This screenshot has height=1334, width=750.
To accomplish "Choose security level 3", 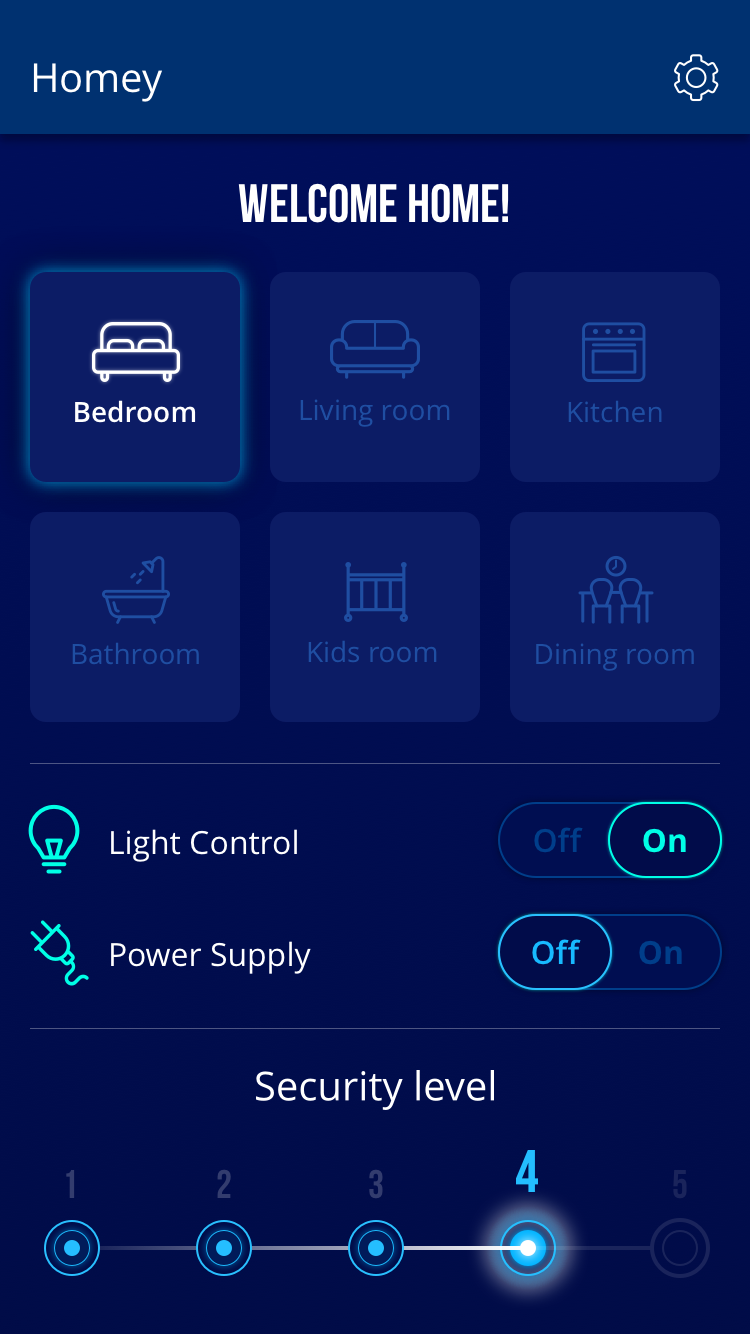I will click(x=376, y=1248).
